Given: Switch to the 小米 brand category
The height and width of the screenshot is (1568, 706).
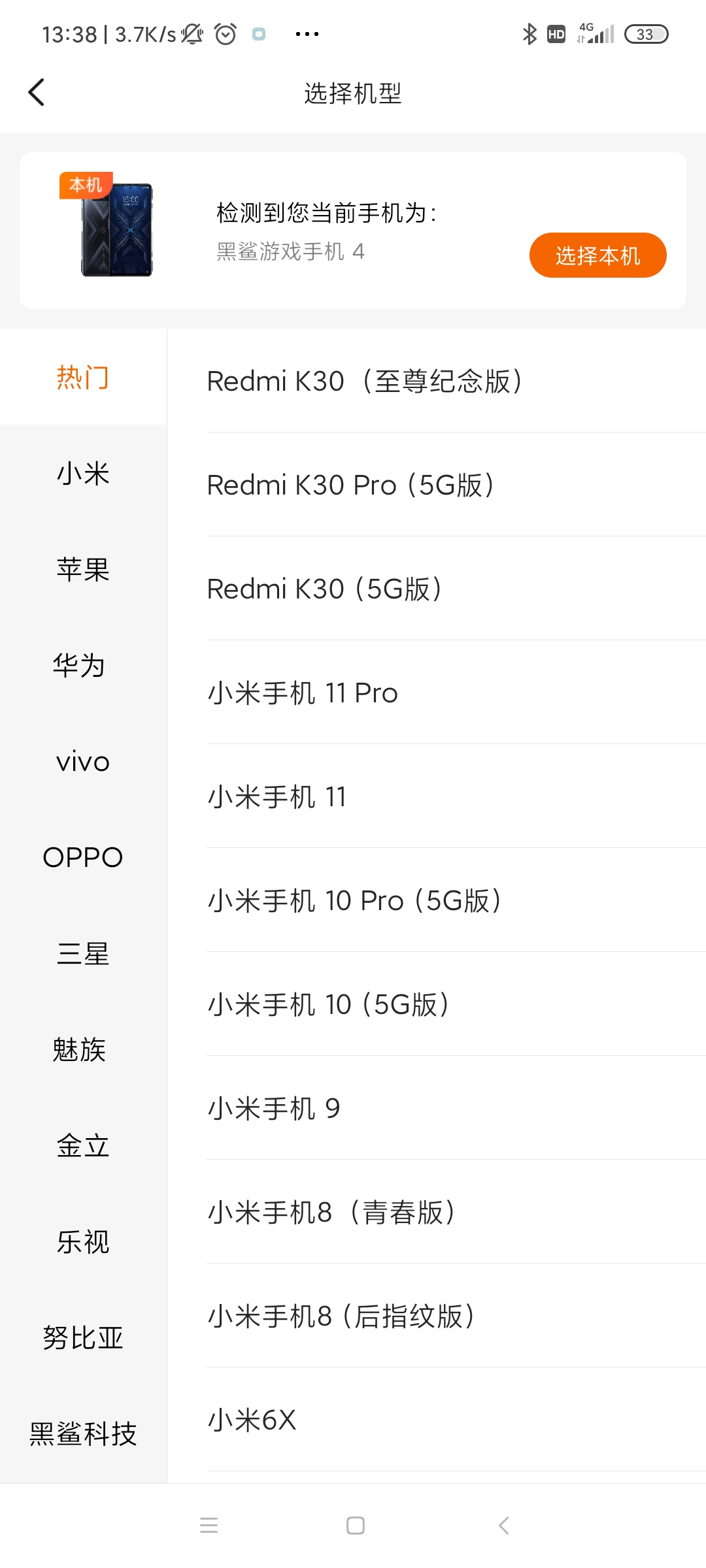Looking at the screenshot, I should coord(83,473).
